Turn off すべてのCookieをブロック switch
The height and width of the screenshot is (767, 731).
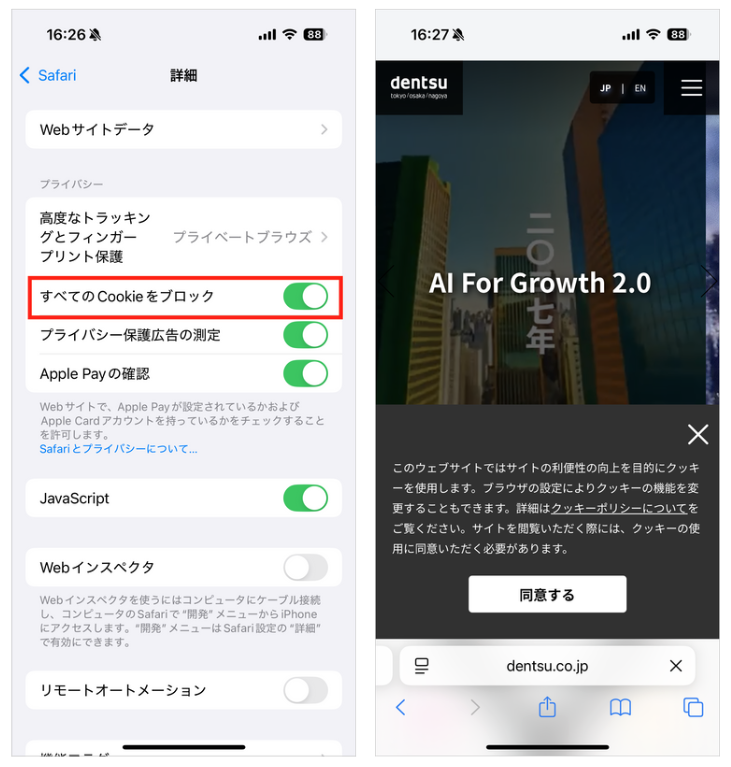[x=305, y=297]
